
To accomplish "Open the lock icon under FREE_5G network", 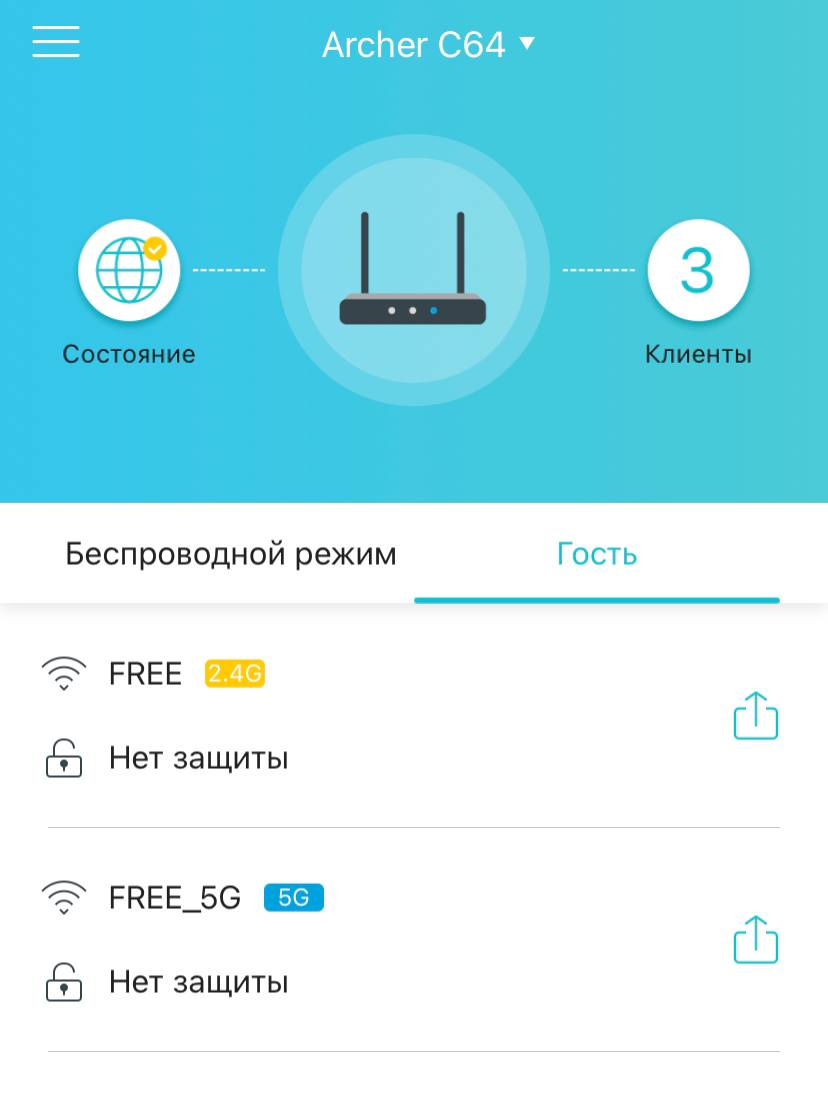I will pos(64,982).
